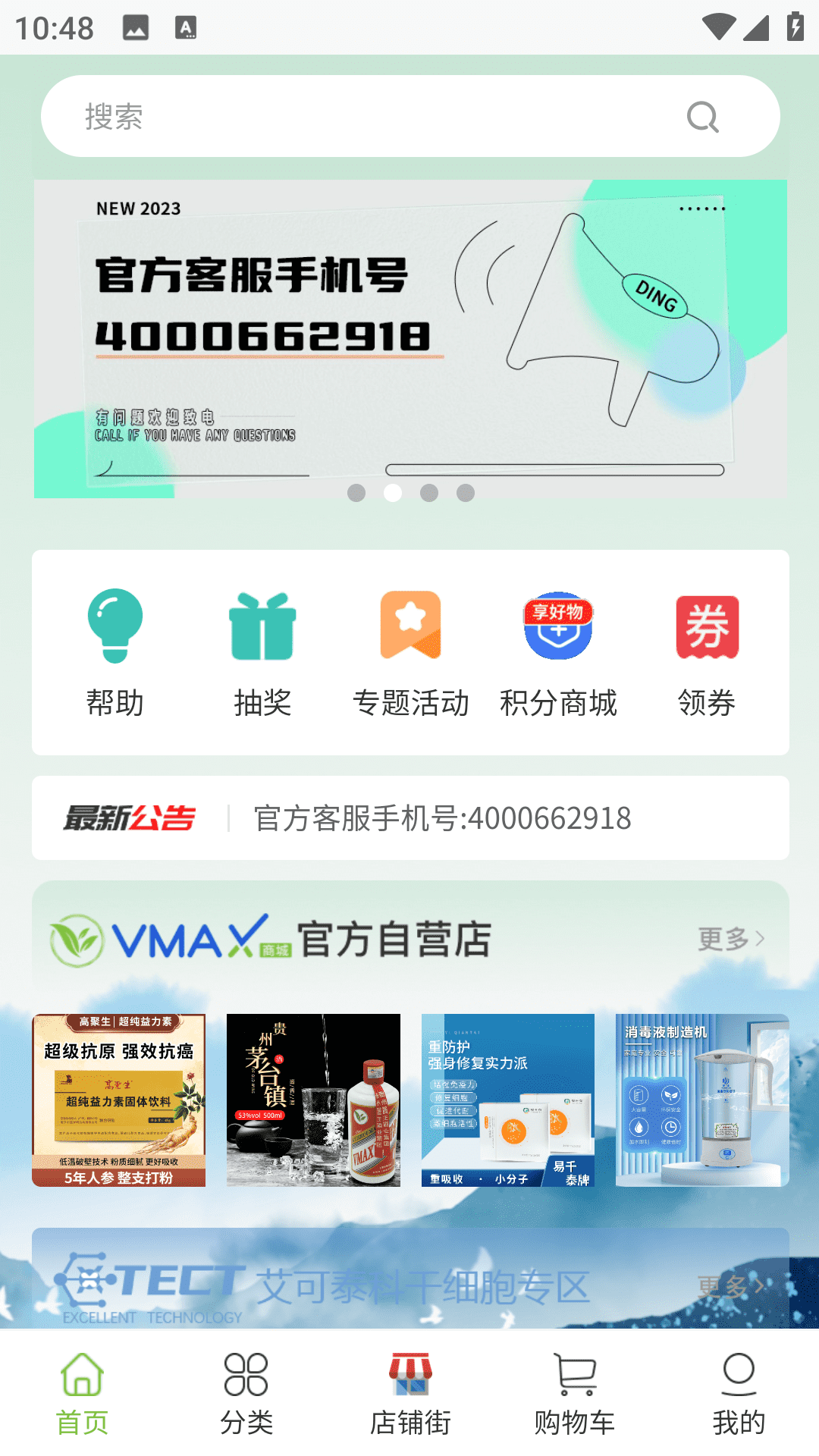Viewport: 819px width, 1456px height.
Task: Open the 官方客服手机号 banner
Action: click(409, 334)
